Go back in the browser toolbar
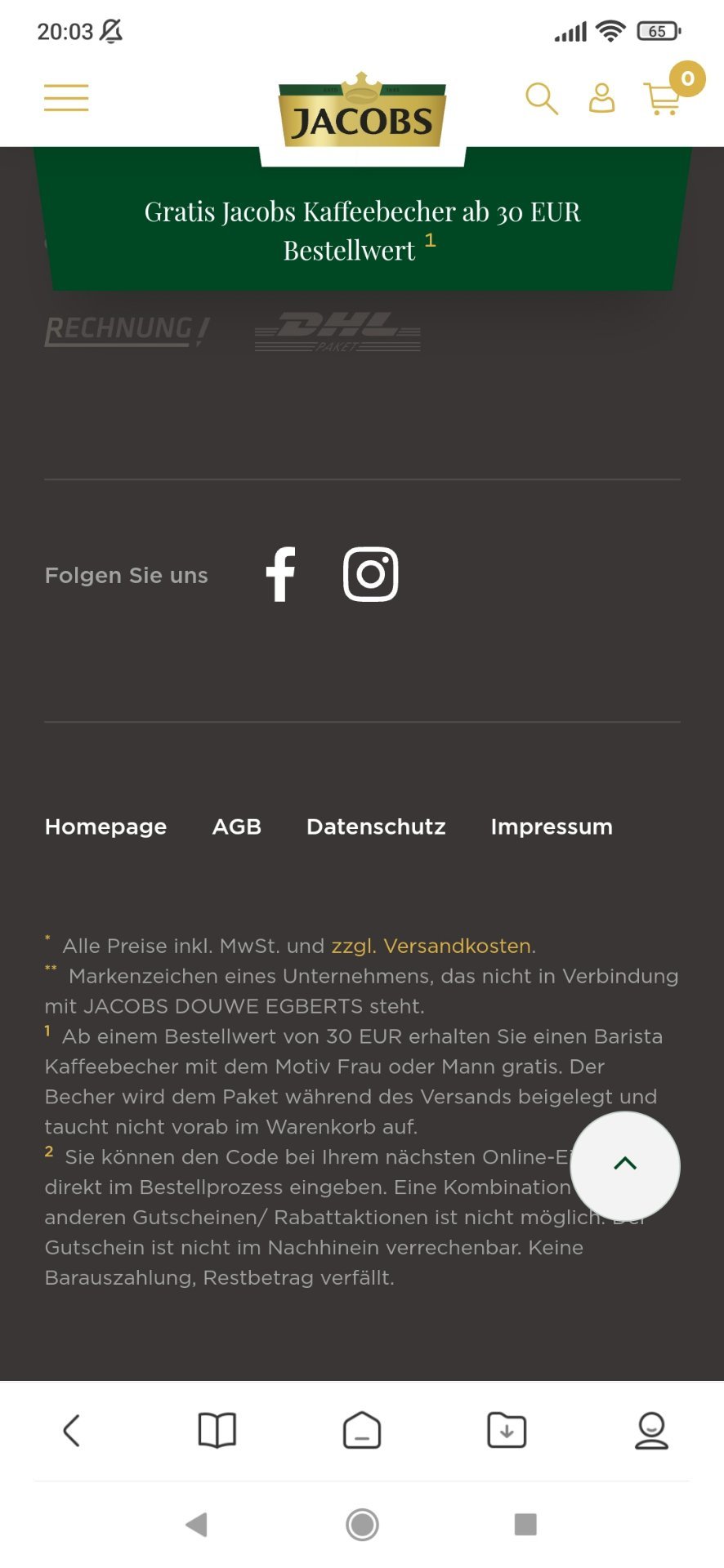The width and height of the screenshot is (724, 1568). [72, 1431]
